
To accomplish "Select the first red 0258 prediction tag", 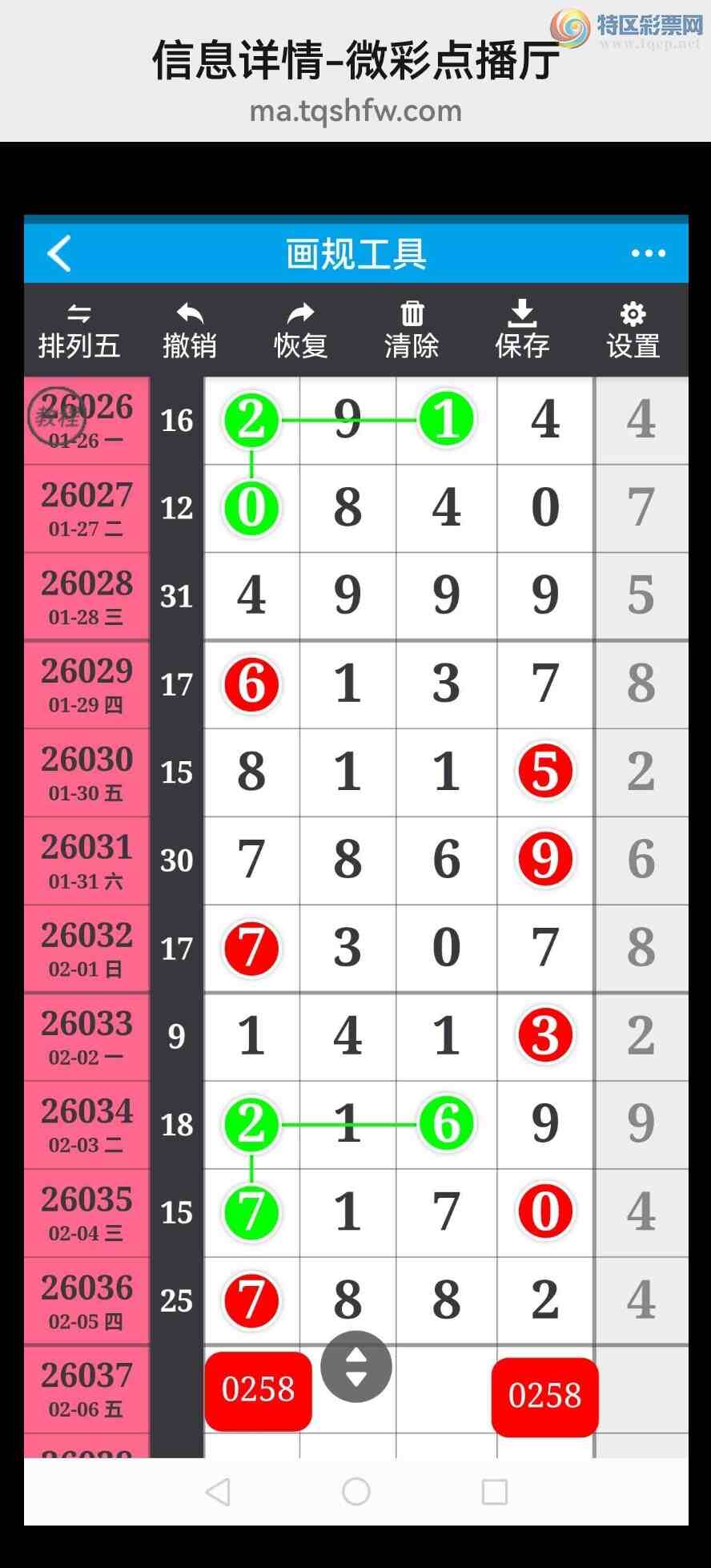I will point(258,1390).
